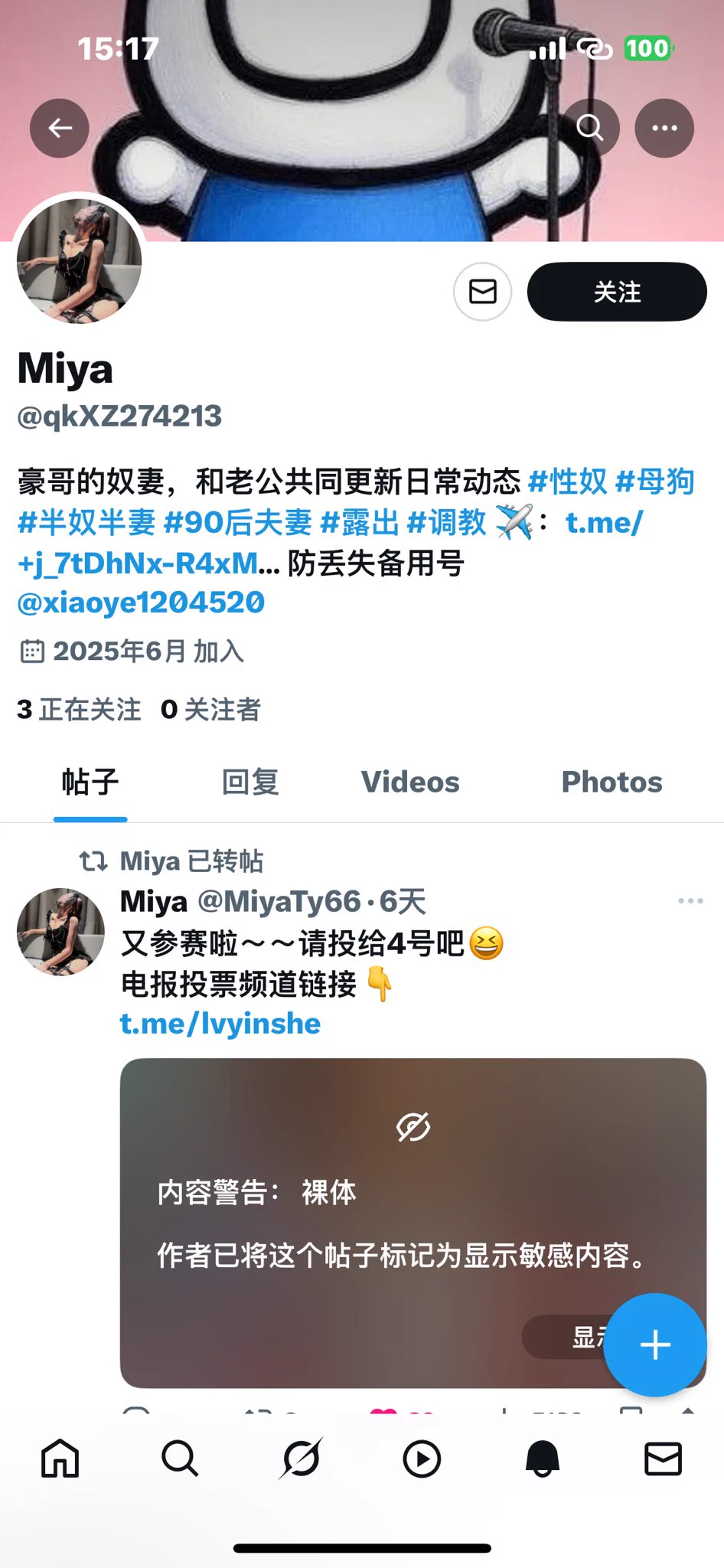Open more options on the @MiyaTy66 post
Viewport: 724px width, 1568px height.
[690, 901]
